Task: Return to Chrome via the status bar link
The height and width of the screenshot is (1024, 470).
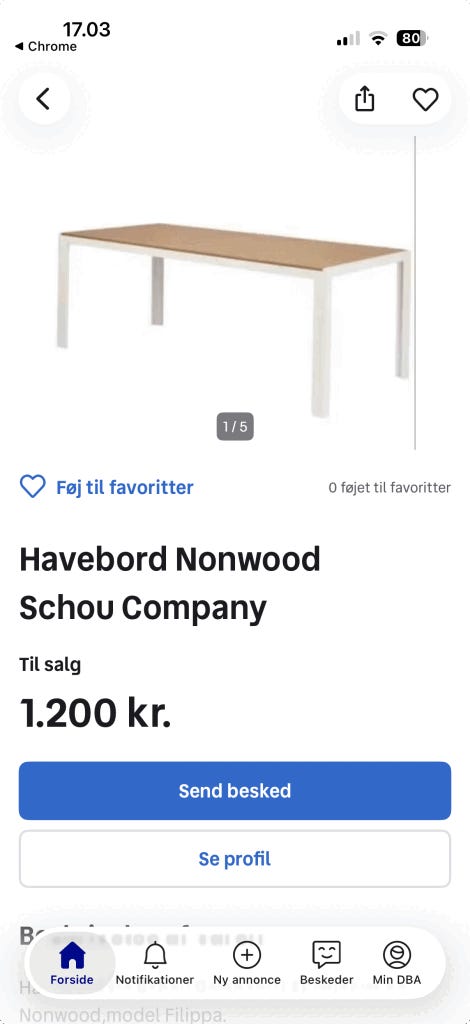Action: [46, 46]
